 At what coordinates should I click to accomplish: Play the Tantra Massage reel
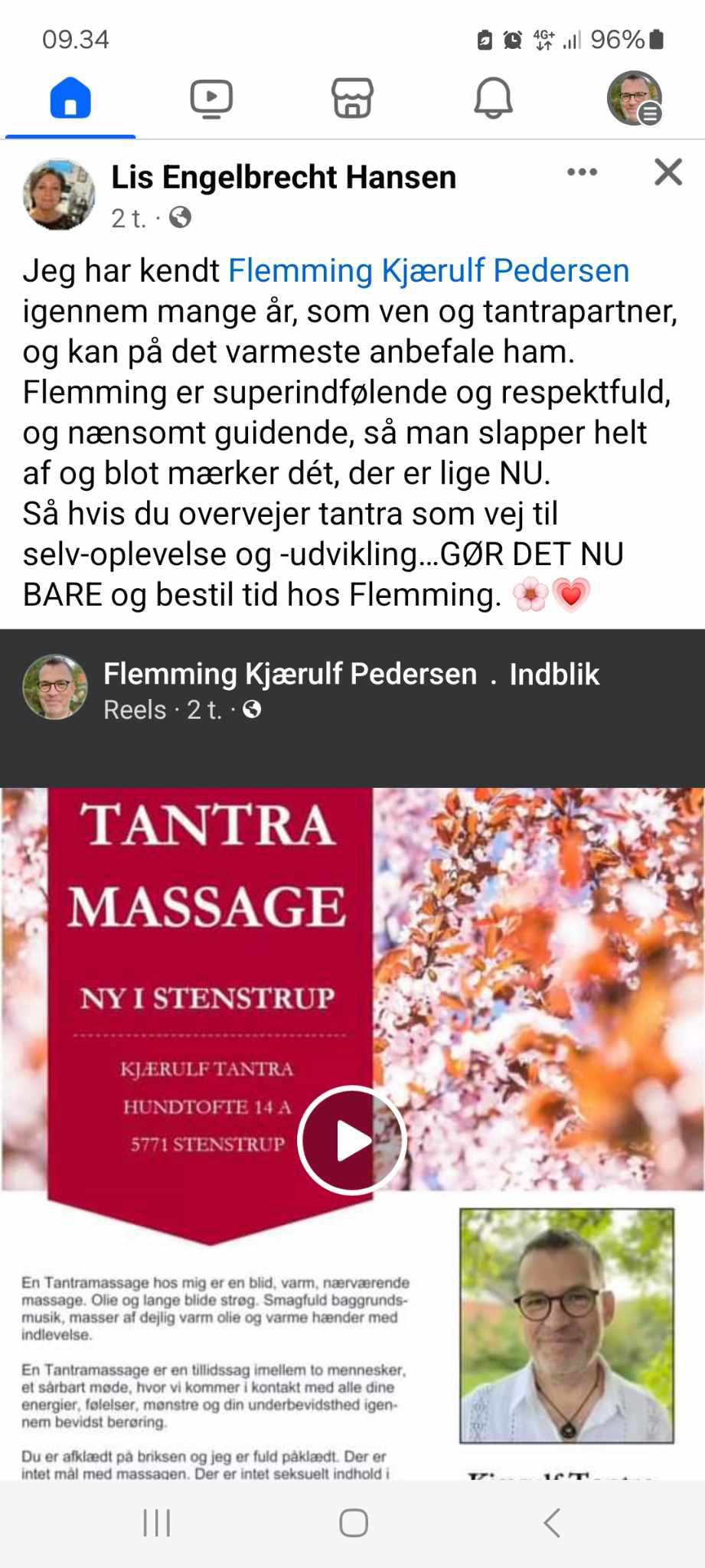(351, 1141)
